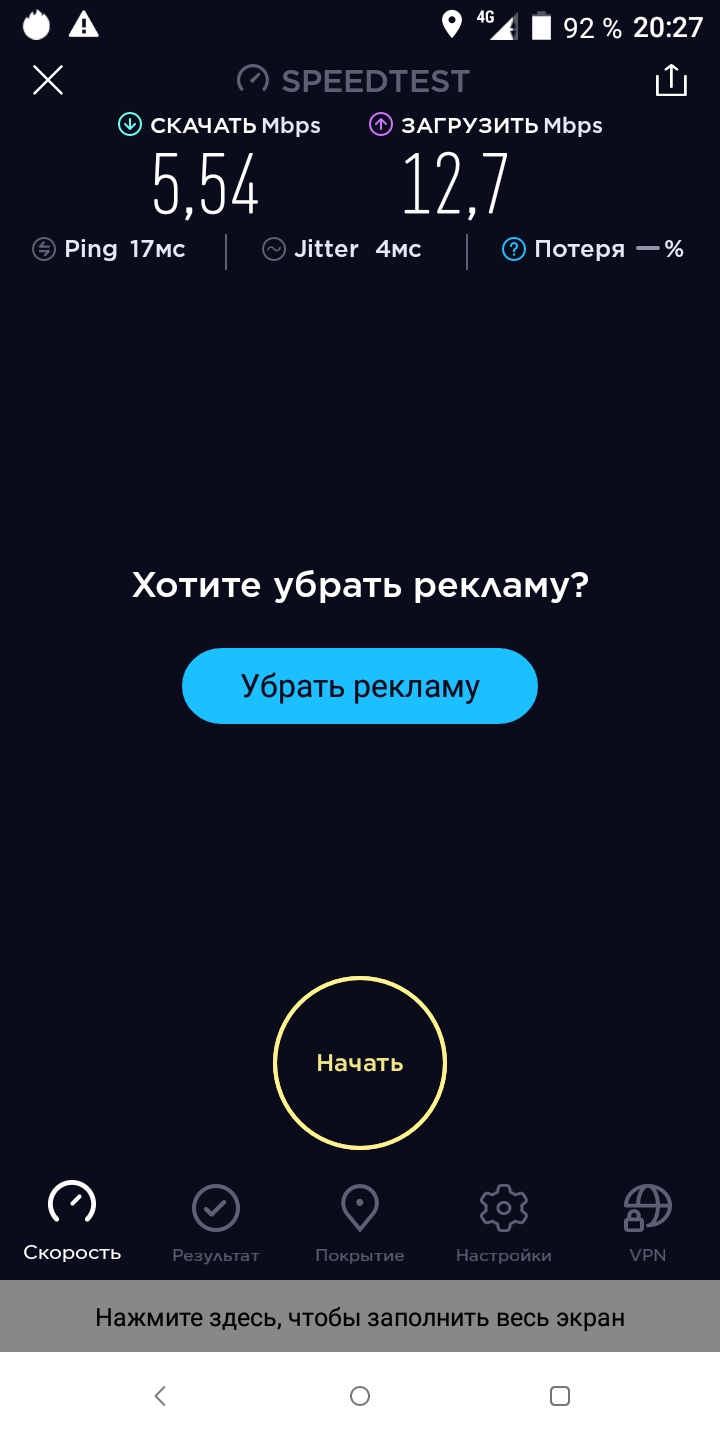Share the speed test result
This screenshot has width=720, height=1440.
tap(671, 81)
